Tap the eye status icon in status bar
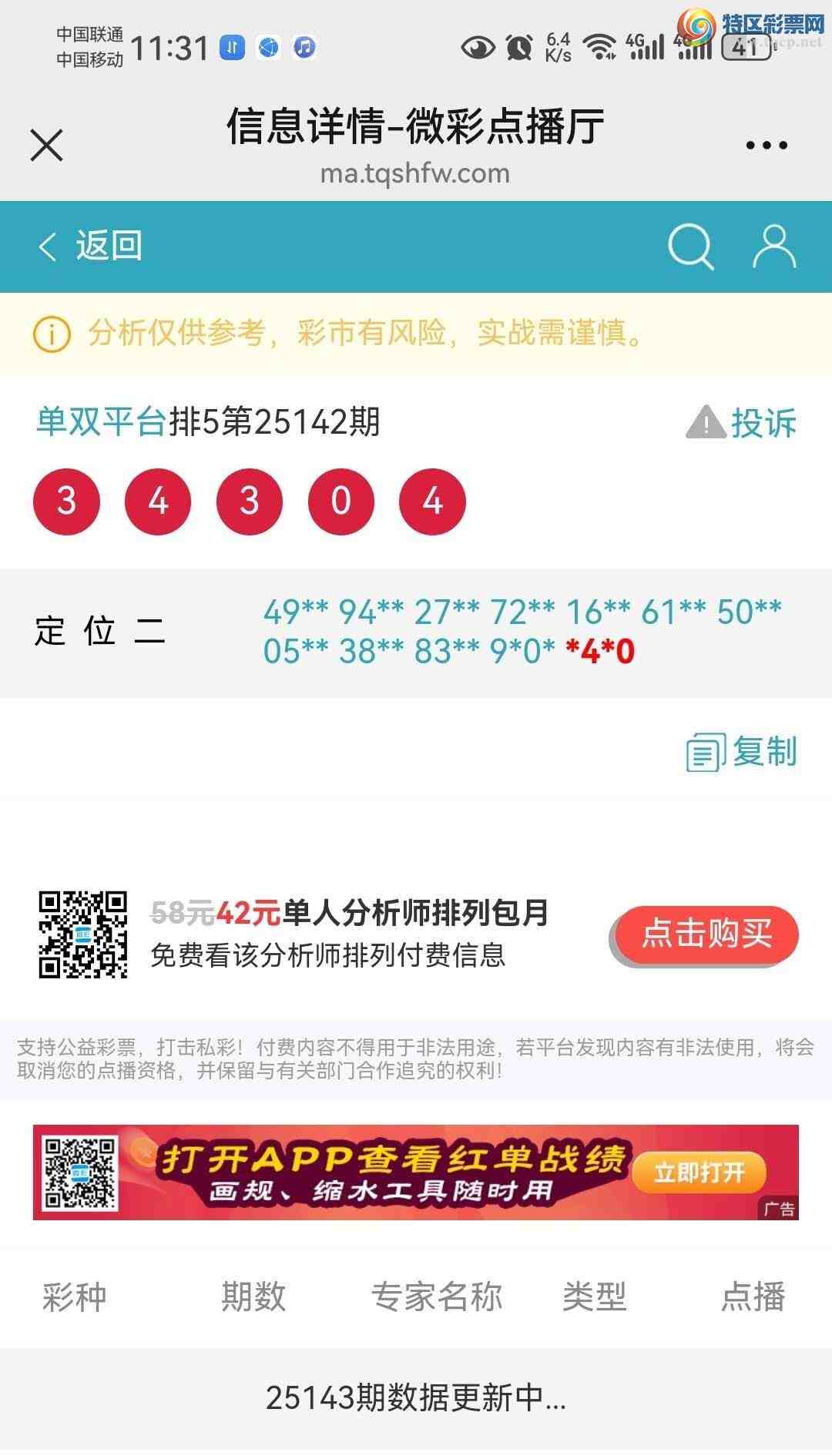The width and height of the screenshot is (832, 1456). click(x=478, y=48)
